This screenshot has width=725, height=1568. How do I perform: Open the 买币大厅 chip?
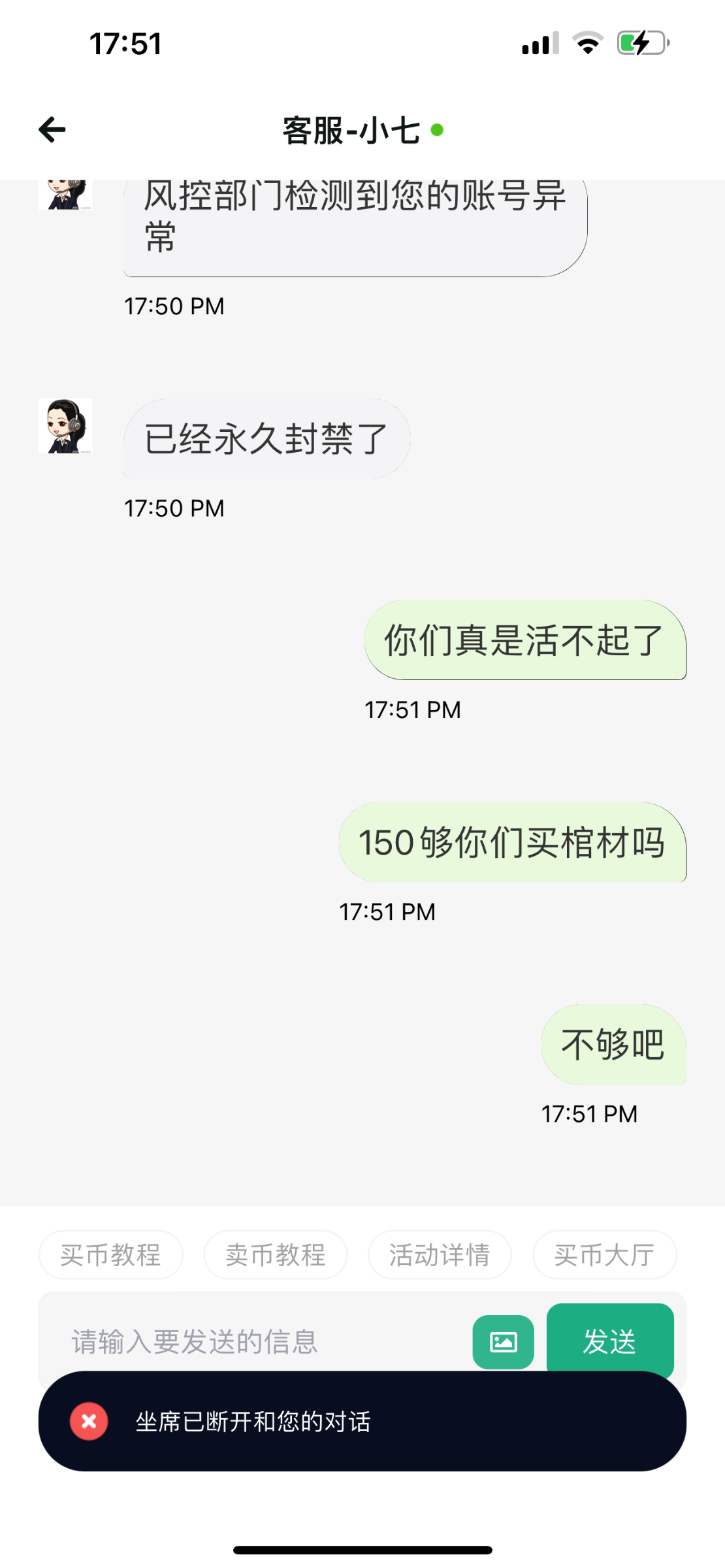click(x=604, y=1254)
